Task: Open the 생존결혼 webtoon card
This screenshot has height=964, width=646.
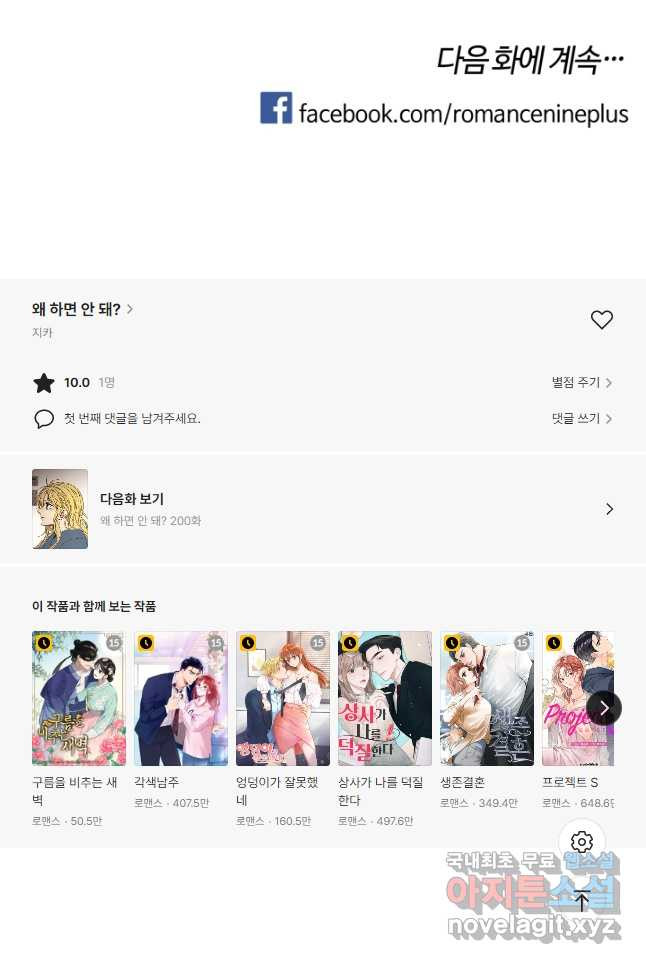Action: pos(487,699)
